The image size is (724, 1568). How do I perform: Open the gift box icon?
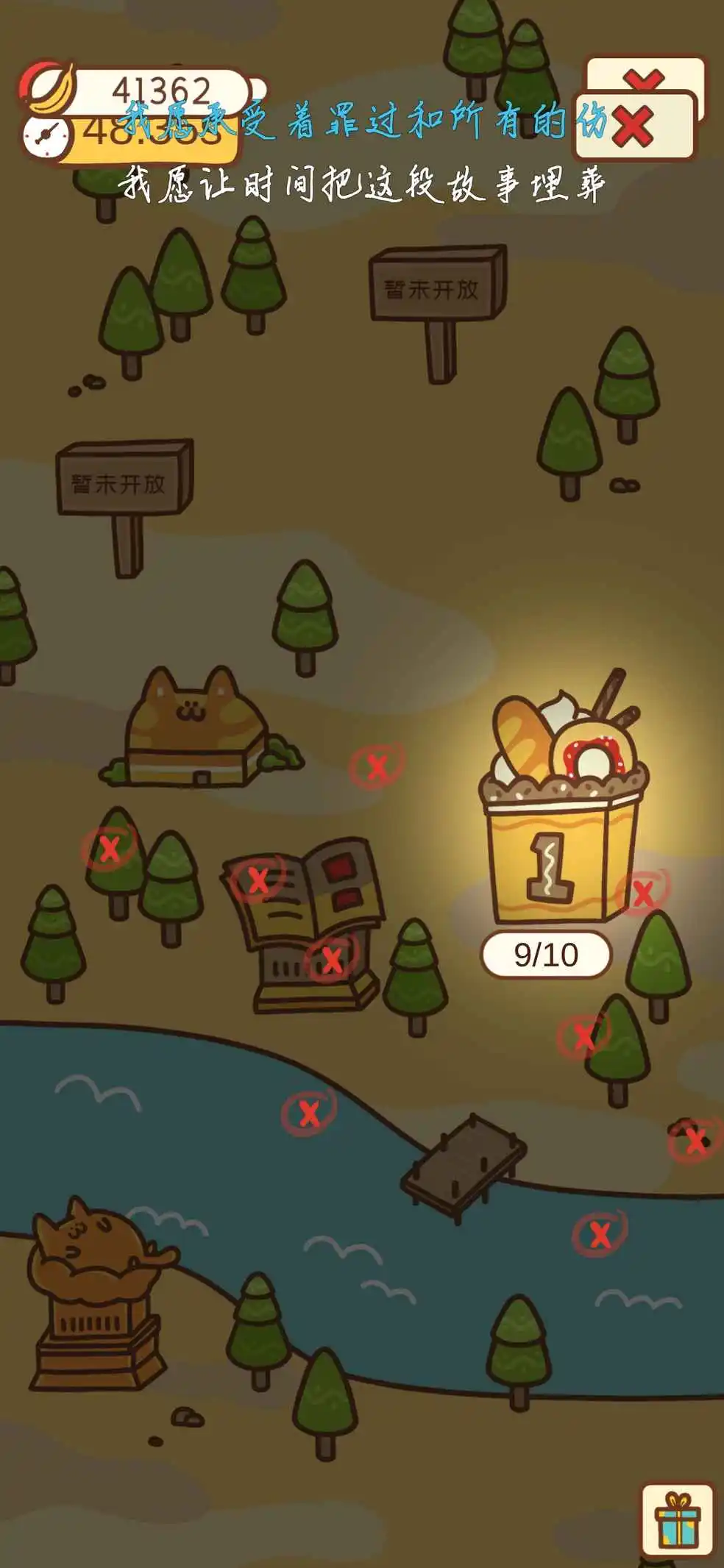pos(678,1519)
